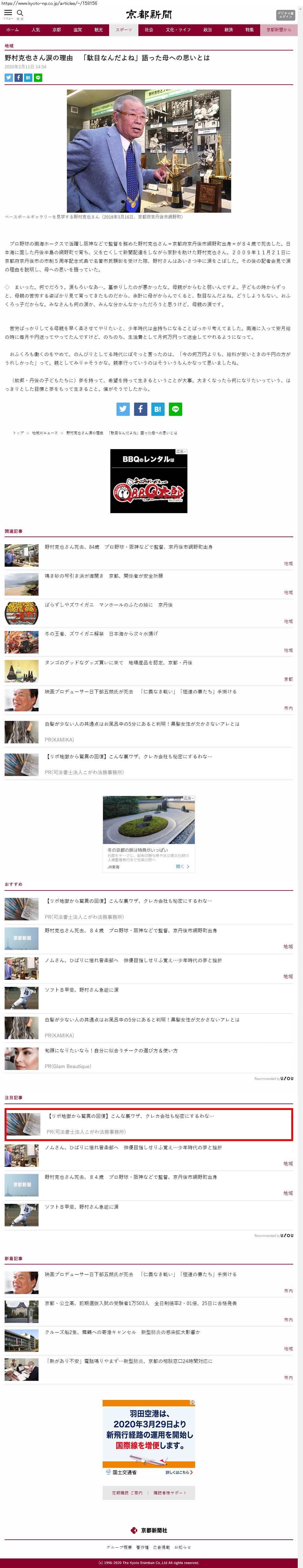Open article 鳴き砂の琴引き浜が海開き
Viewport: 303px width, 1568px height.
coord(104,576)
